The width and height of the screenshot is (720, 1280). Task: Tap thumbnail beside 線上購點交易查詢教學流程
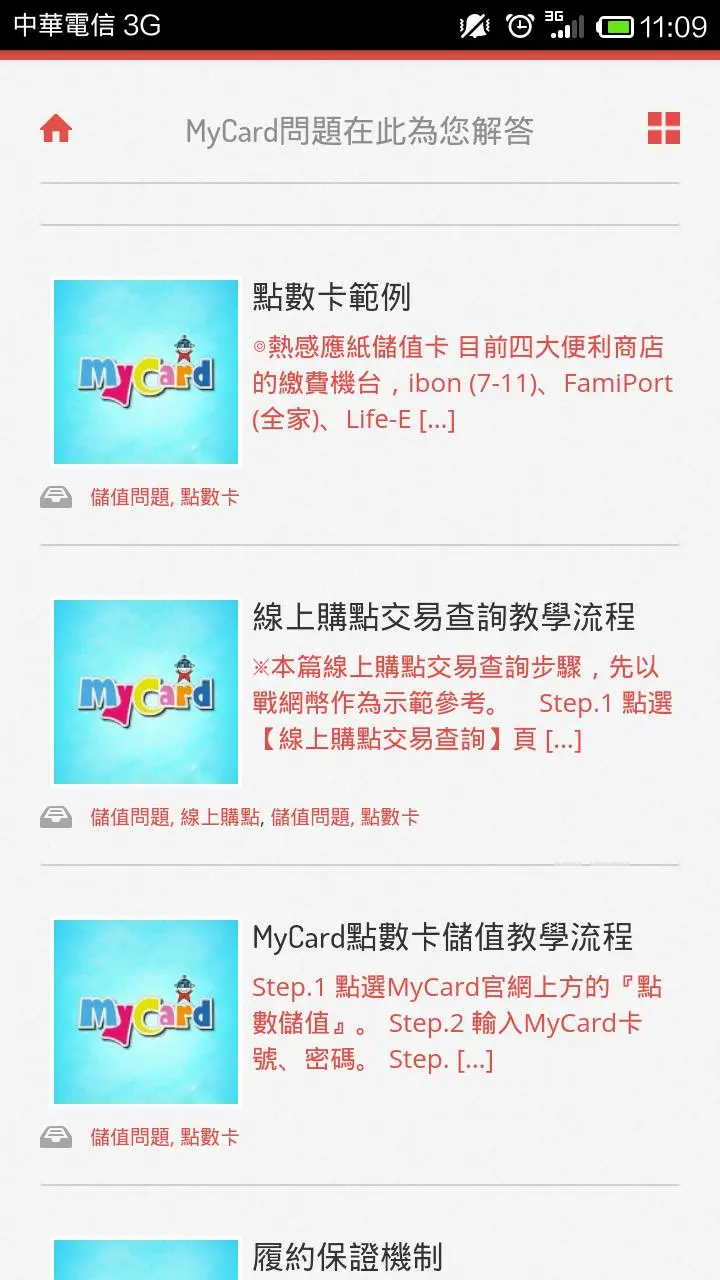tap(146, 692)
